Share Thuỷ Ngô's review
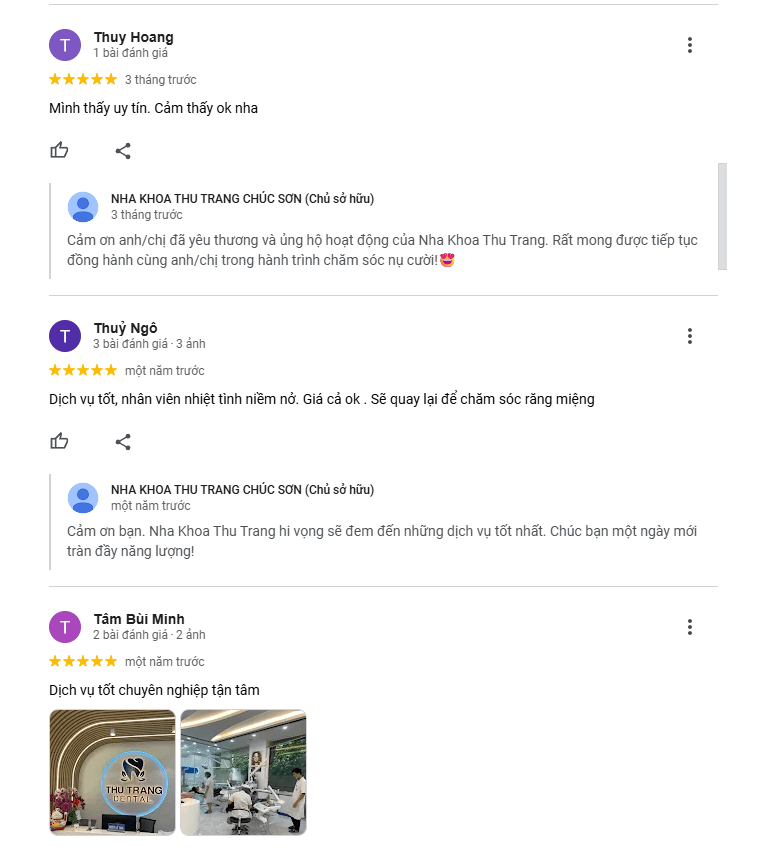771x850 pixels. pyautogui.click(x=123, y=441)
